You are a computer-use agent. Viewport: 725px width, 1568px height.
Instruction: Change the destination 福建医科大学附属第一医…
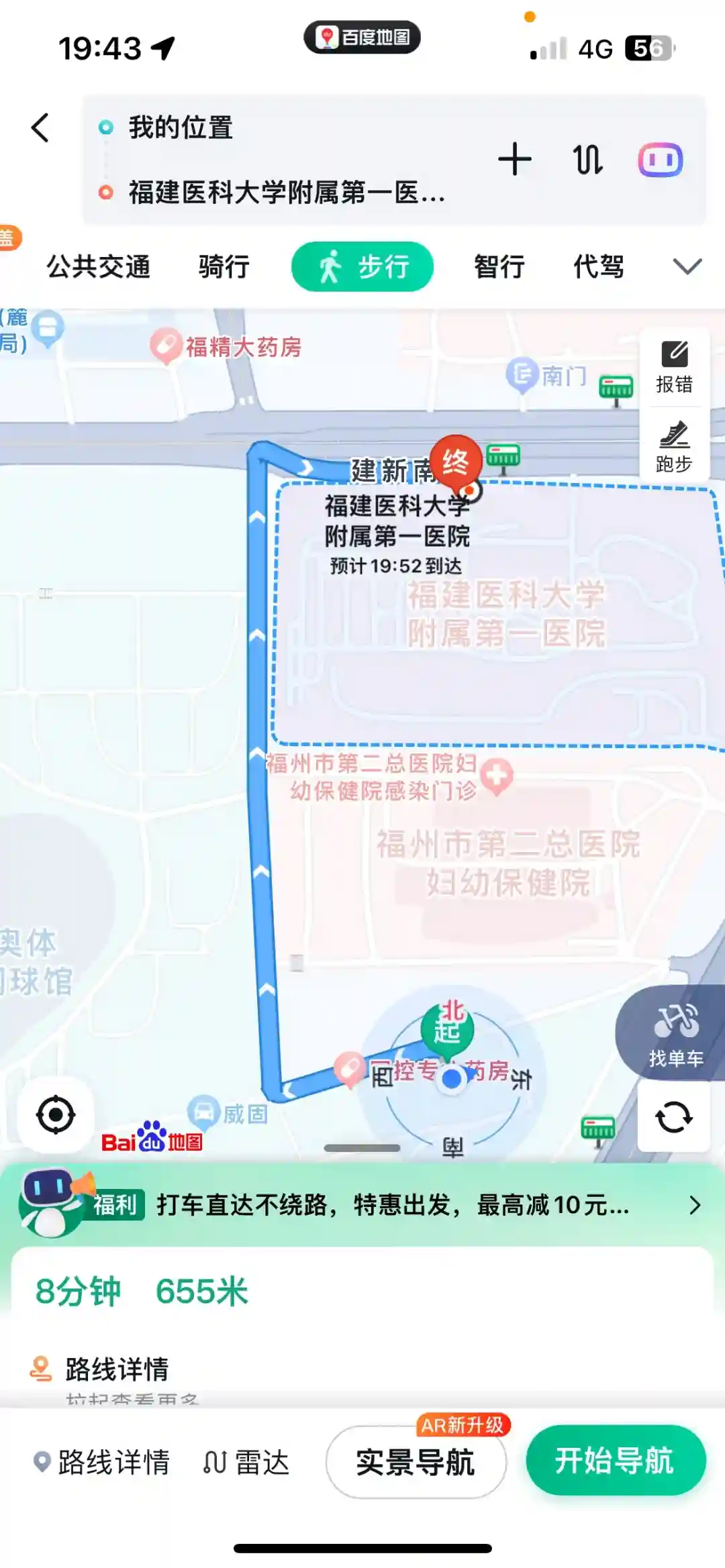(287, 193)
